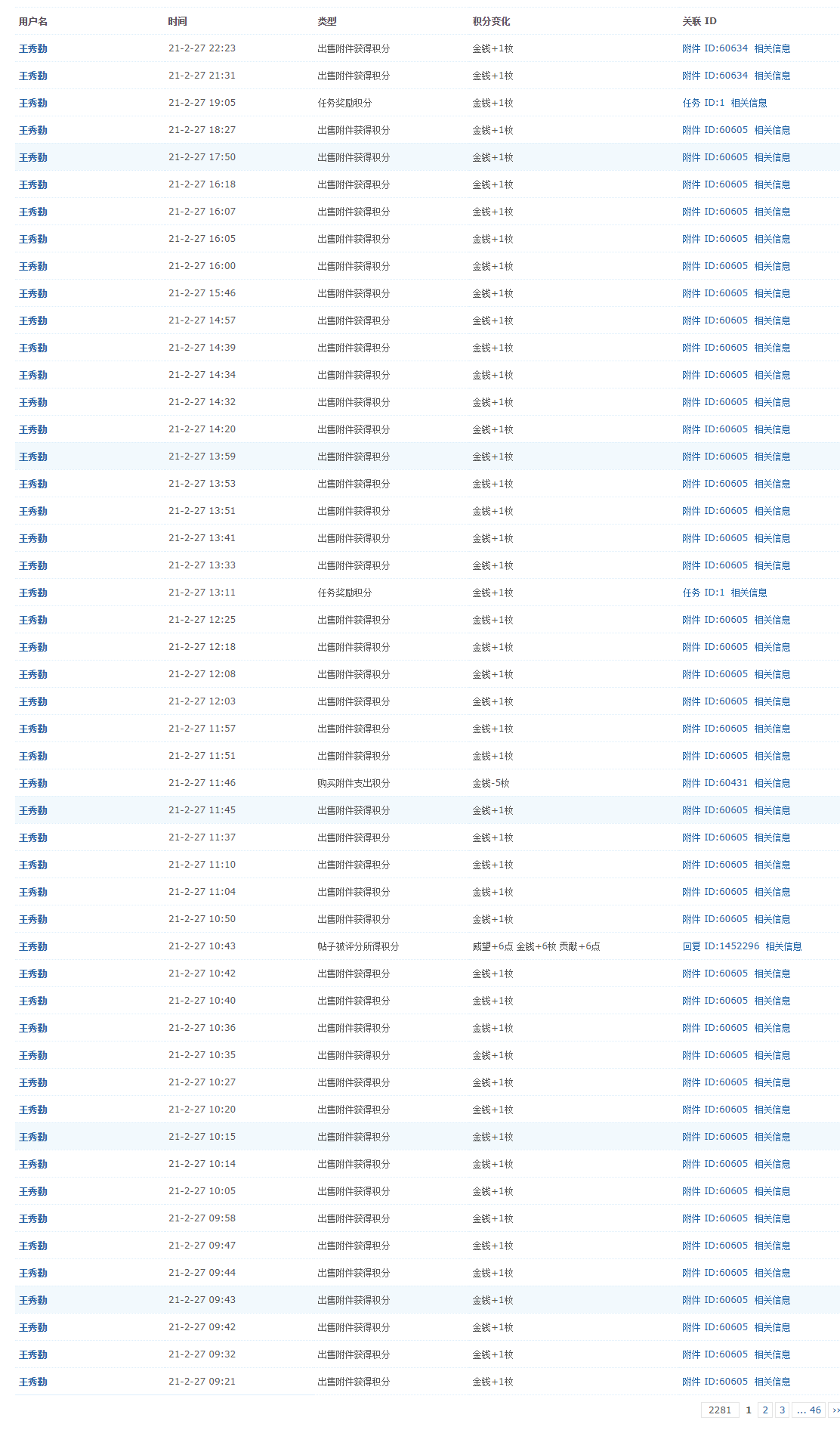This screenshot has width=840, height=1430.
Task: Go to the next page arrow
Action: 835,1410
